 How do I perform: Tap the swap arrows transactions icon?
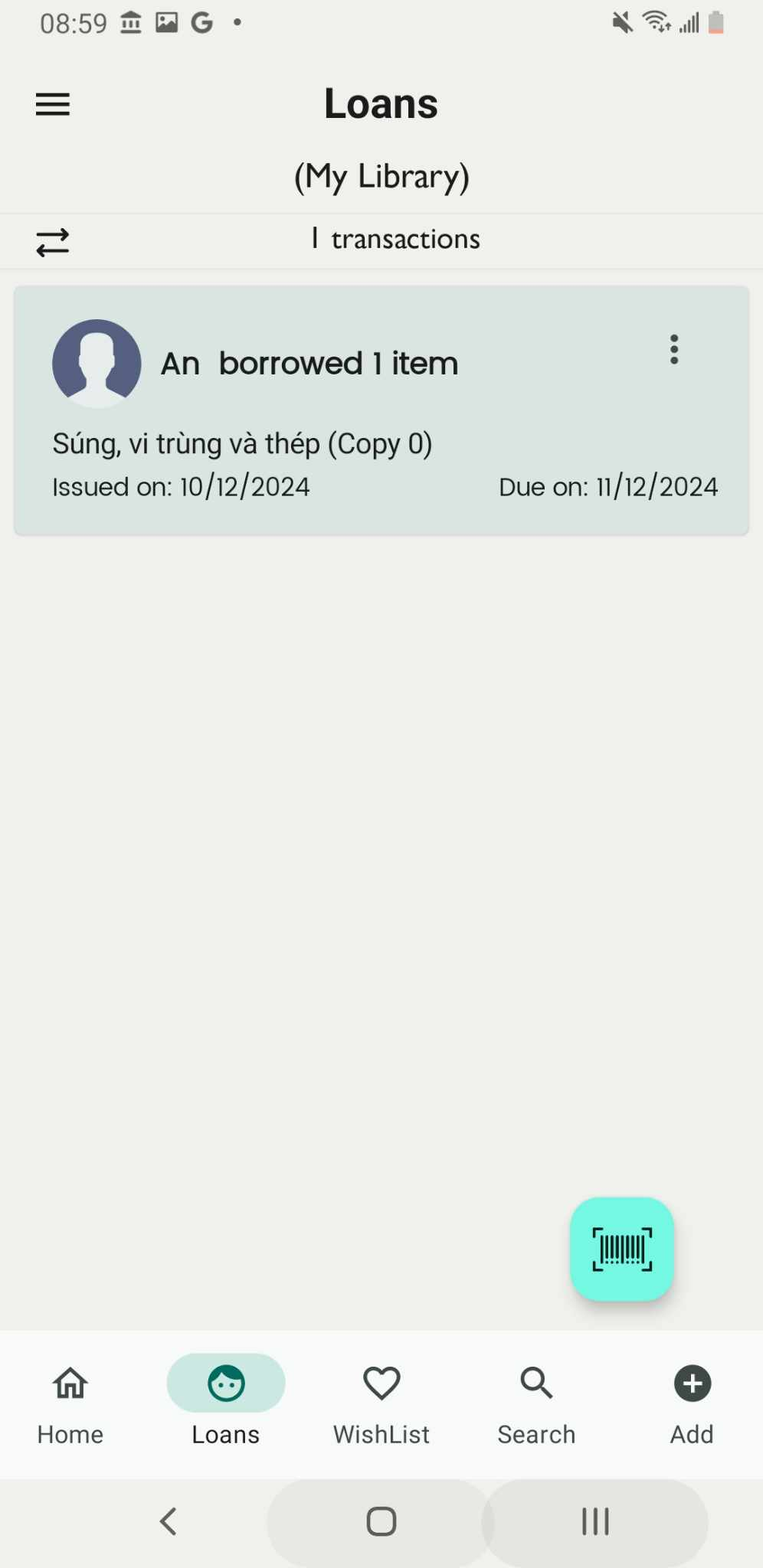click(53, 242)
